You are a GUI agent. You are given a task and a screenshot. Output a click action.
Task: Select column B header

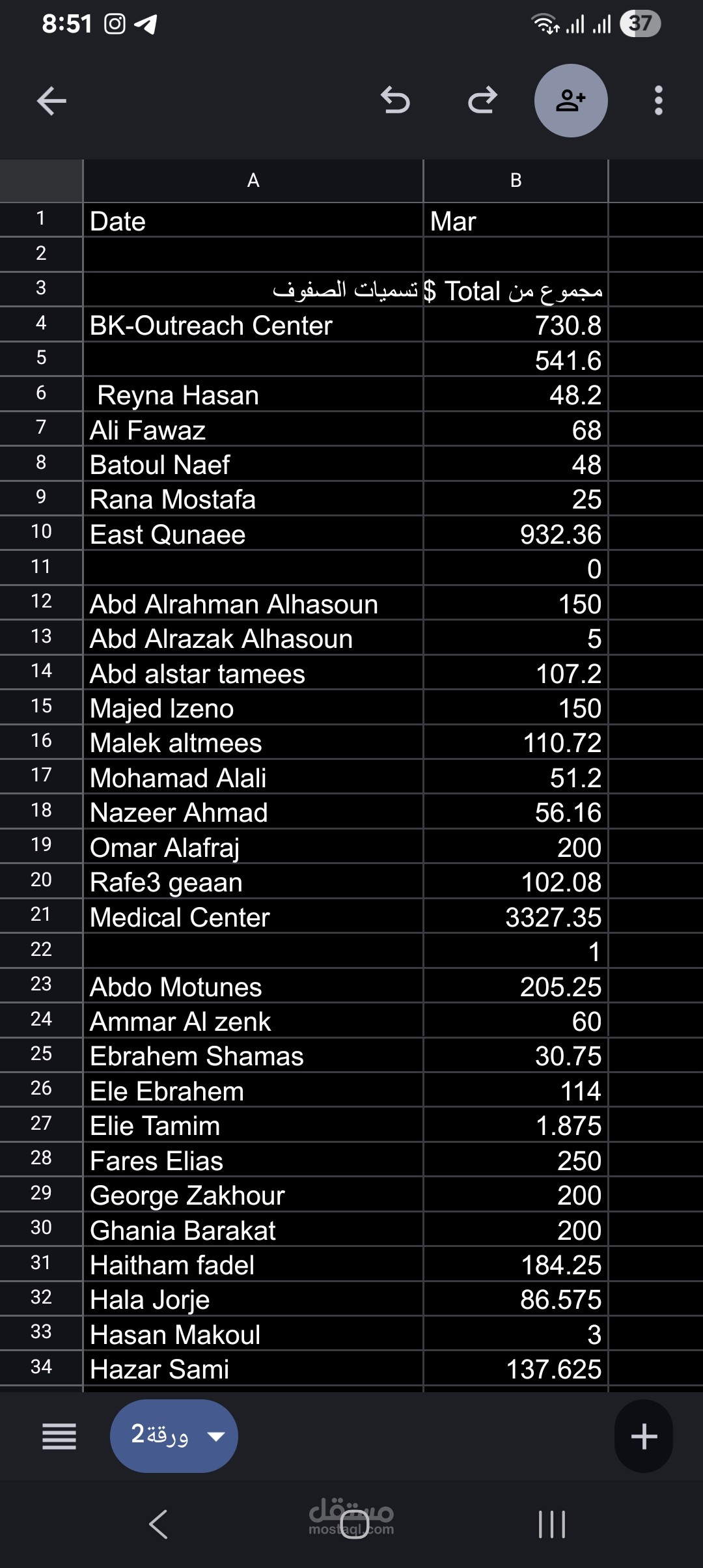tap(516, 180)
